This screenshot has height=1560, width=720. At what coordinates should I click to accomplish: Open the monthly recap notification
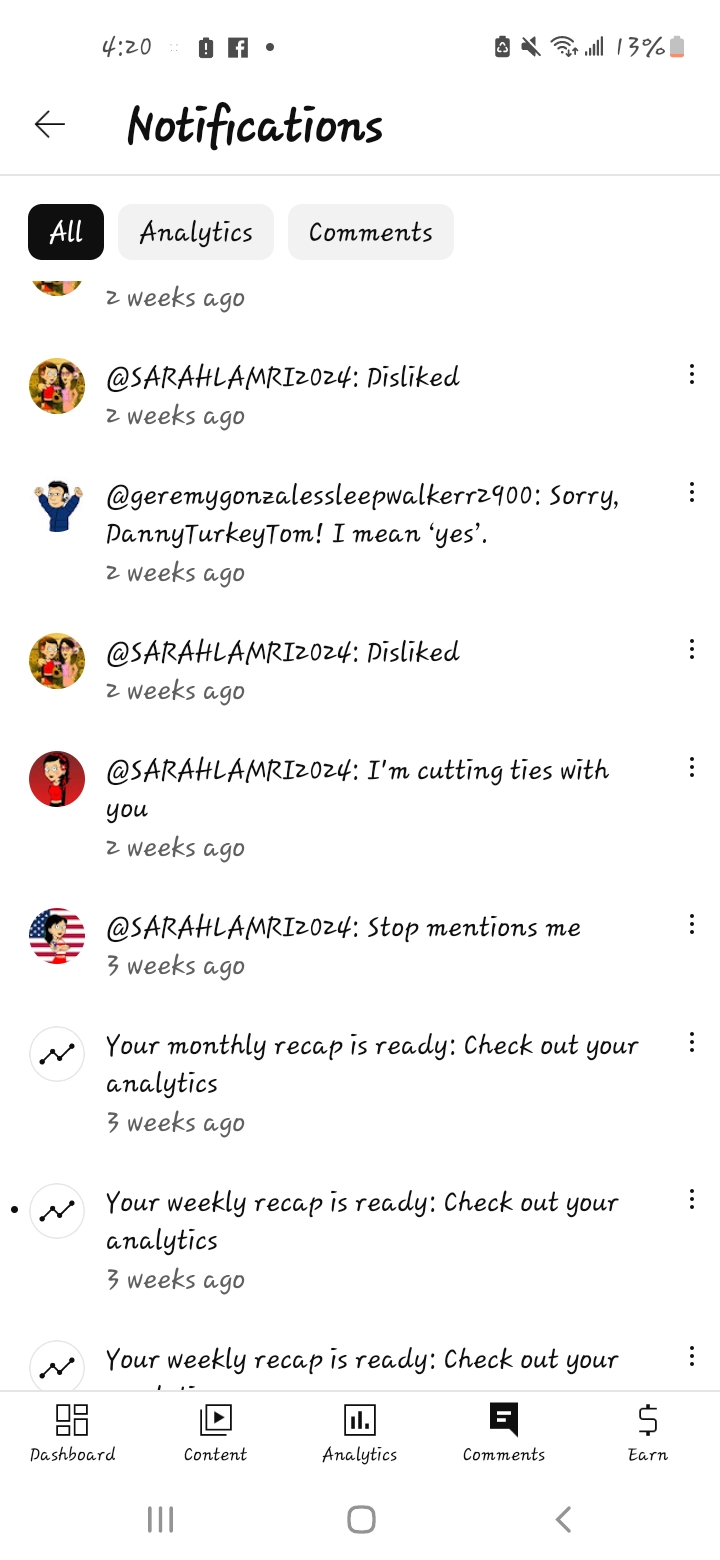(x=371, y=1082)
